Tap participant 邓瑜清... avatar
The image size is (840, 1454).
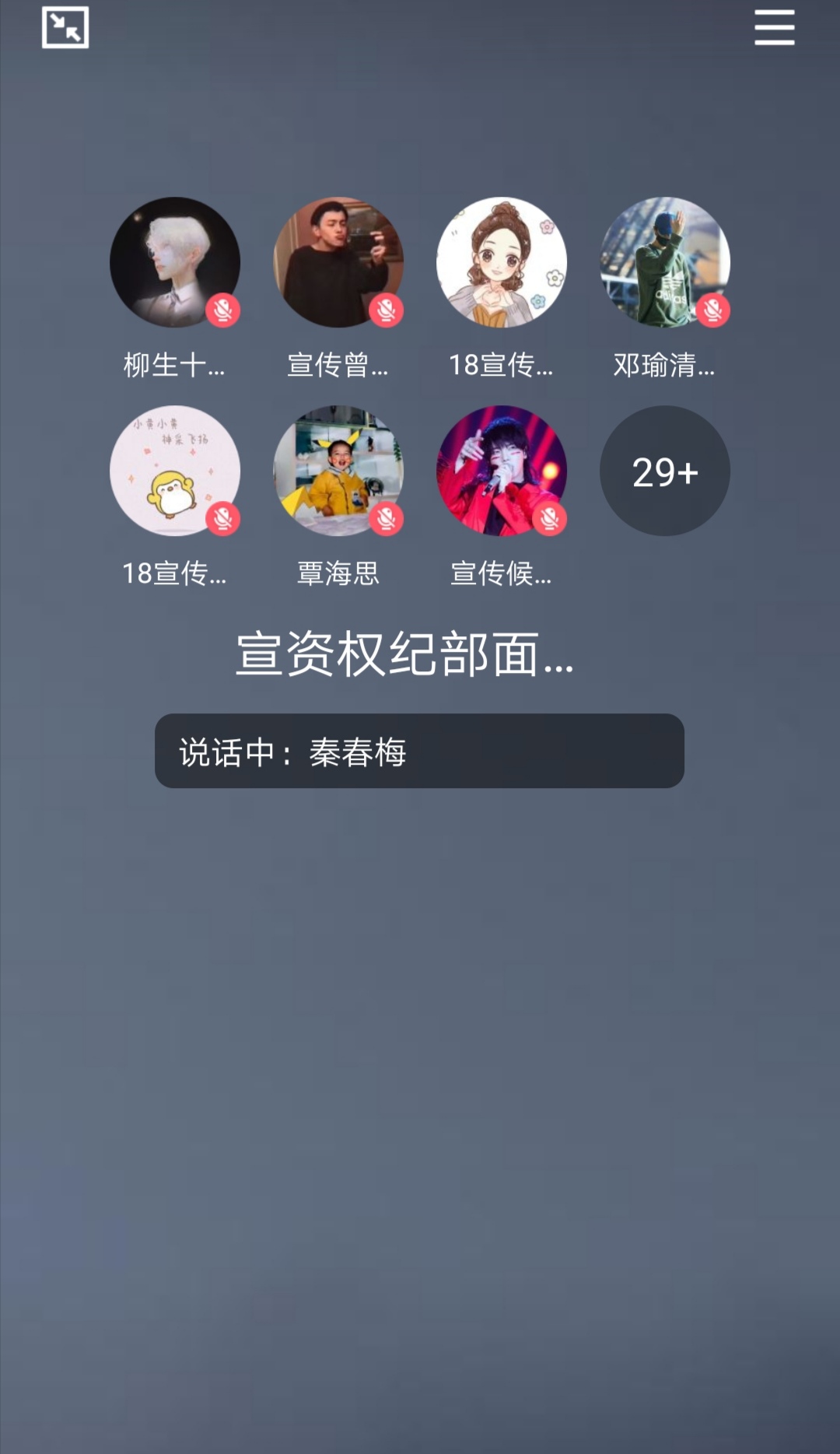tap(665, 262)
